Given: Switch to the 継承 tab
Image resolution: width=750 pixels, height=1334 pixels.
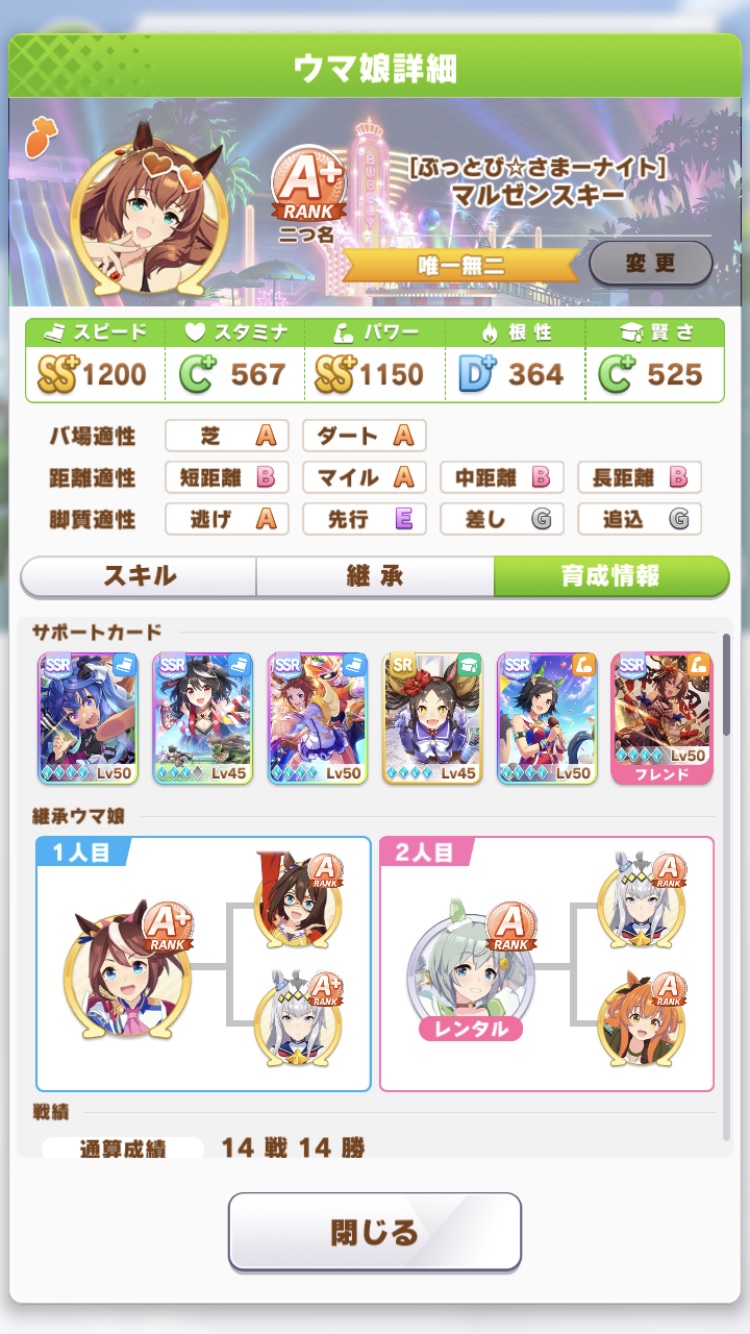Looking at the screenshot, I should pyautogui.click(x=375, y=576).
